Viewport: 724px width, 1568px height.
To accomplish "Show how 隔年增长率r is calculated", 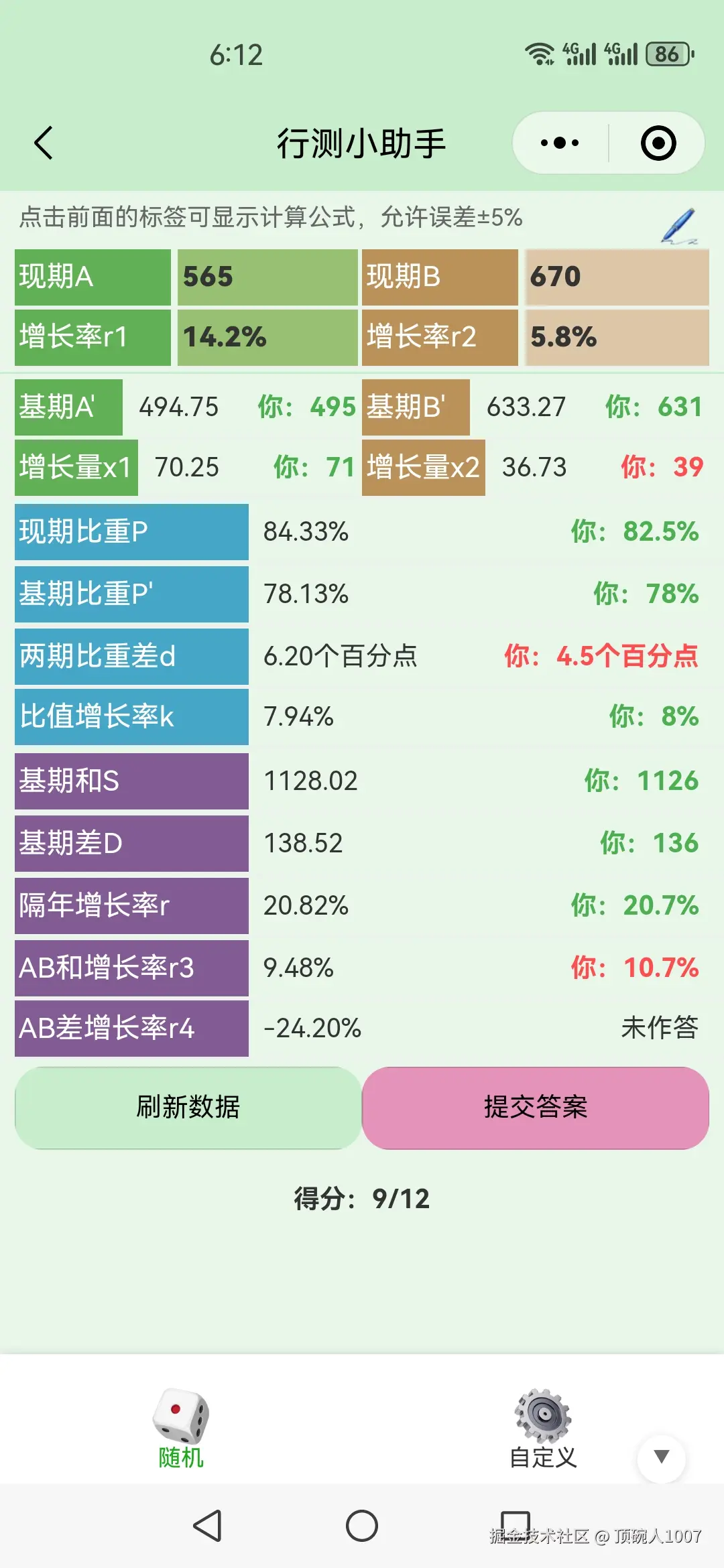I will point(131,905).
